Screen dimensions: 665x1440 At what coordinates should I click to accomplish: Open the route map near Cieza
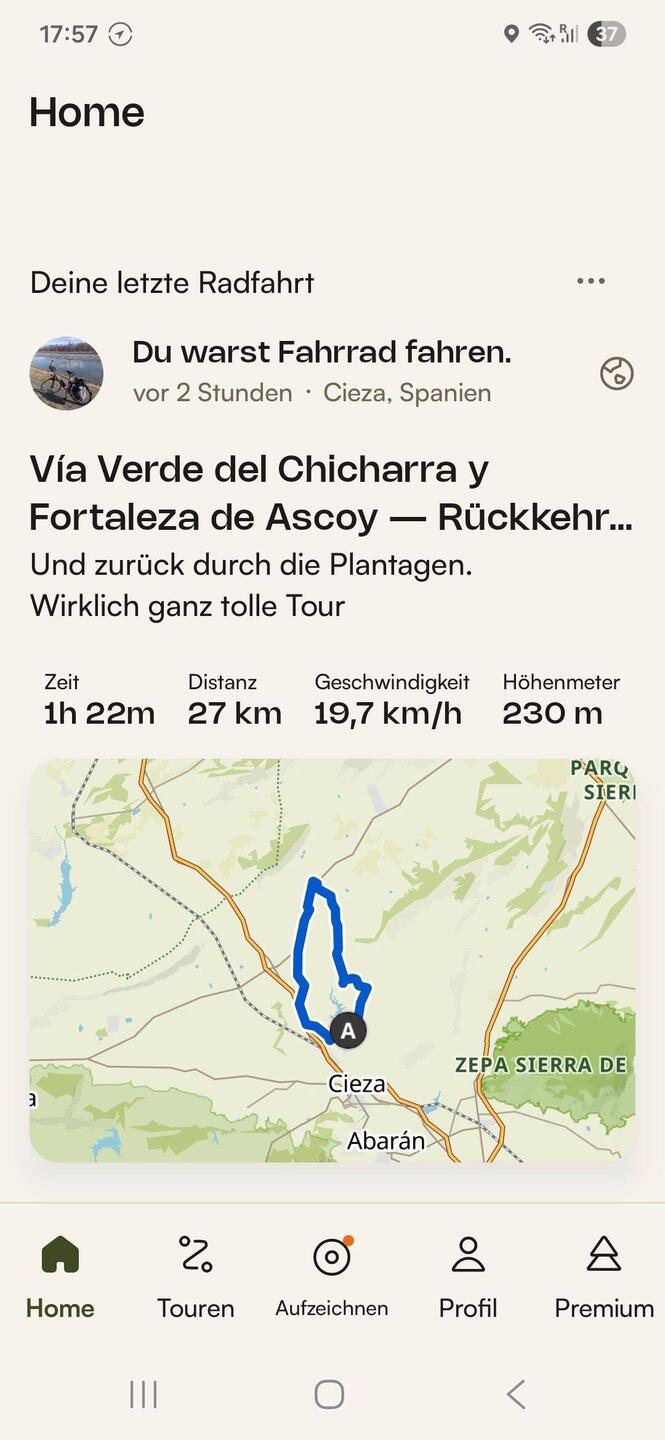pos(332,960)
